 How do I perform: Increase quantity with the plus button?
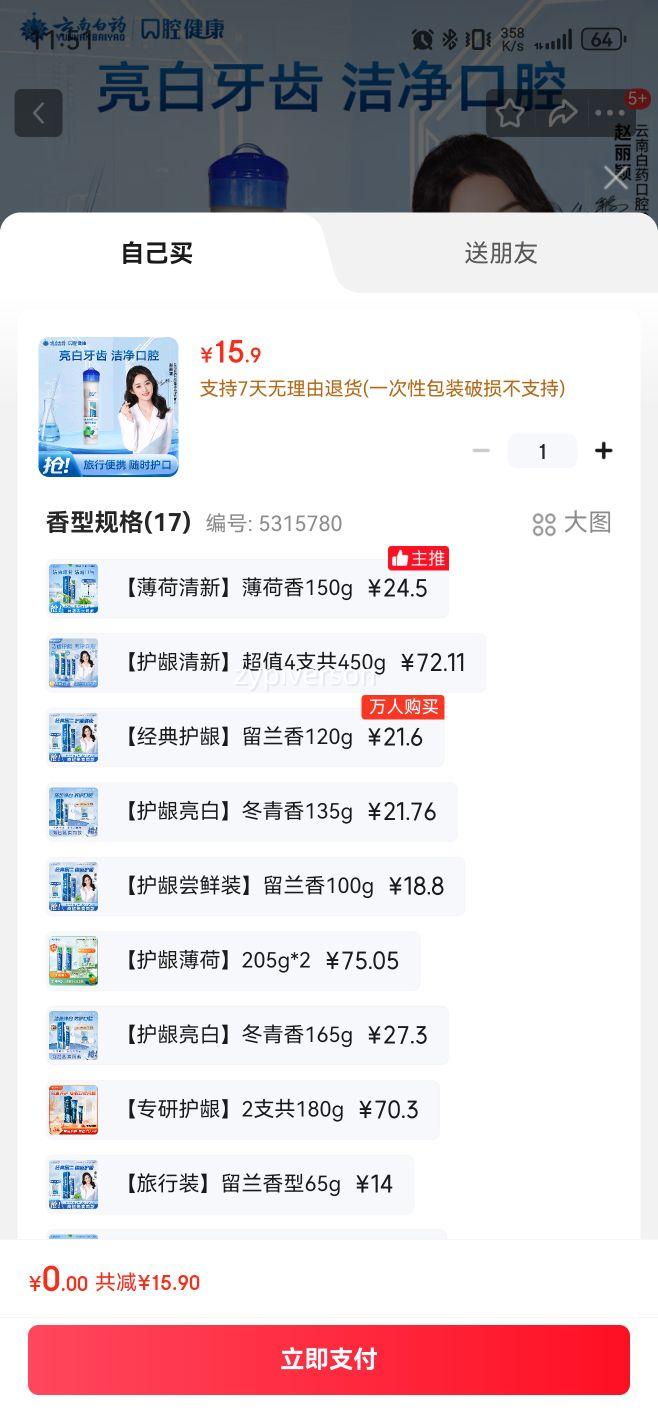point(603,451)
